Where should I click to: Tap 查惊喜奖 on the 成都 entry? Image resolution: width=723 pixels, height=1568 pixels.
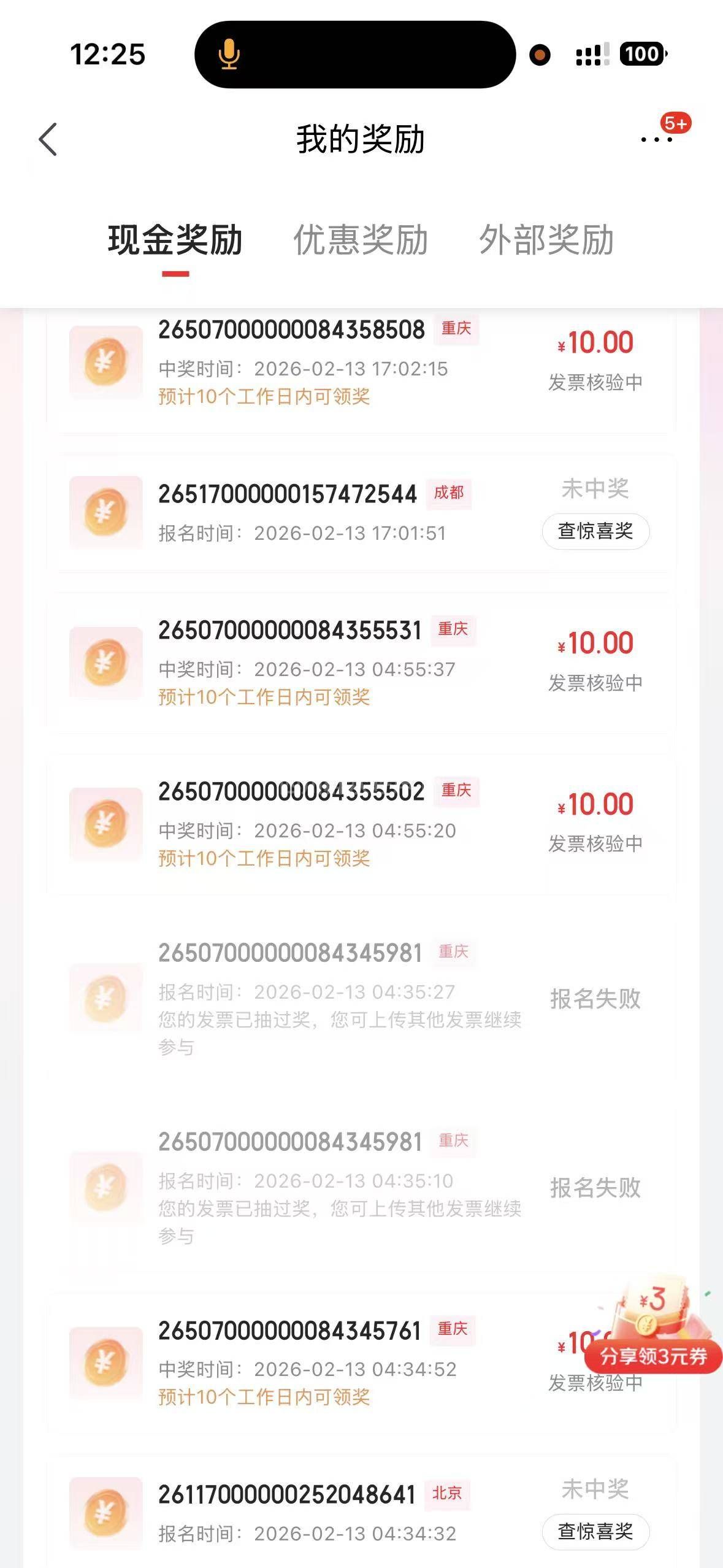pos(595,531)
